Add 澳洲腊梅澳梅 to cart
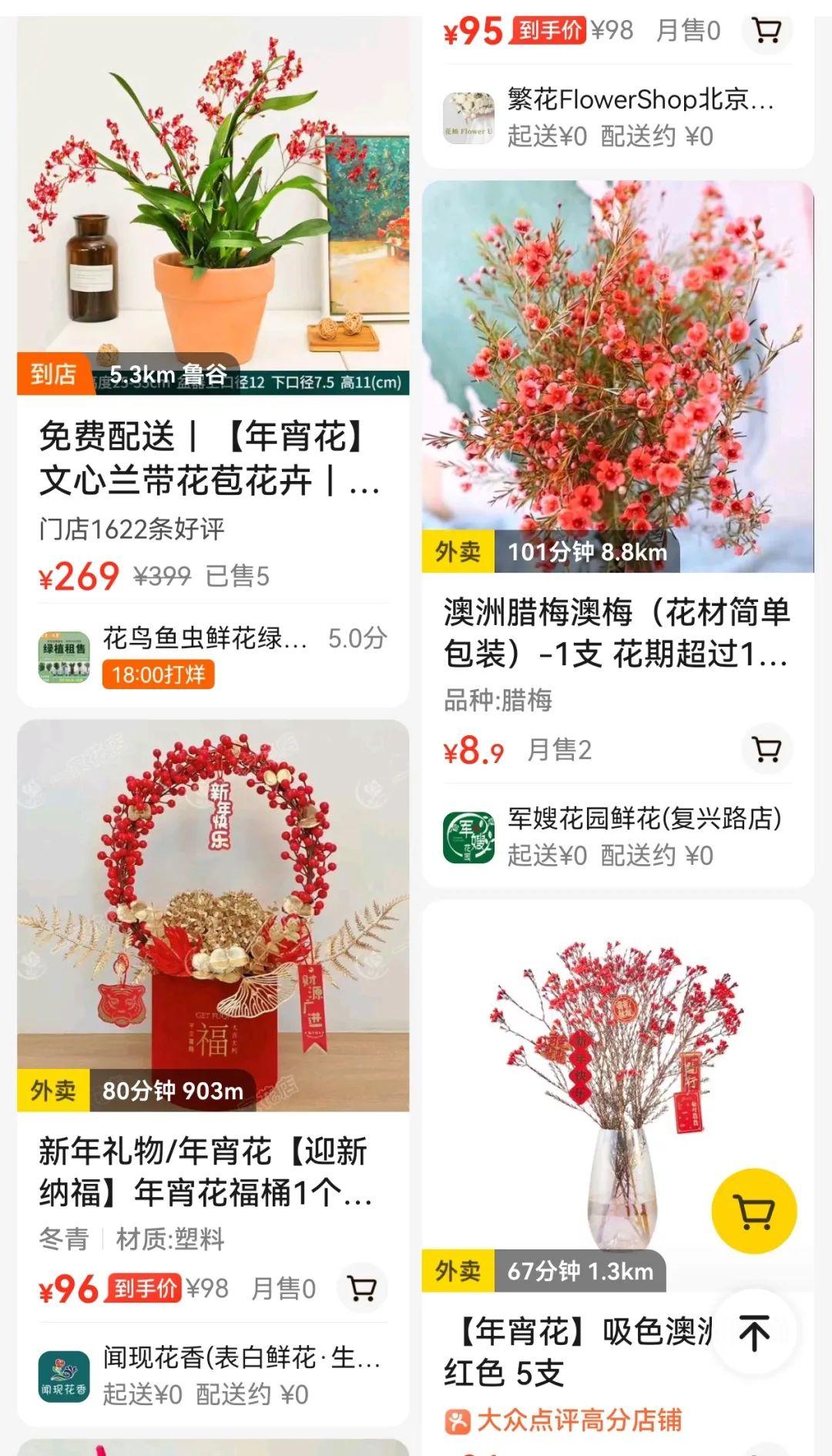The image size is (832, 1456). coord(767,749)
